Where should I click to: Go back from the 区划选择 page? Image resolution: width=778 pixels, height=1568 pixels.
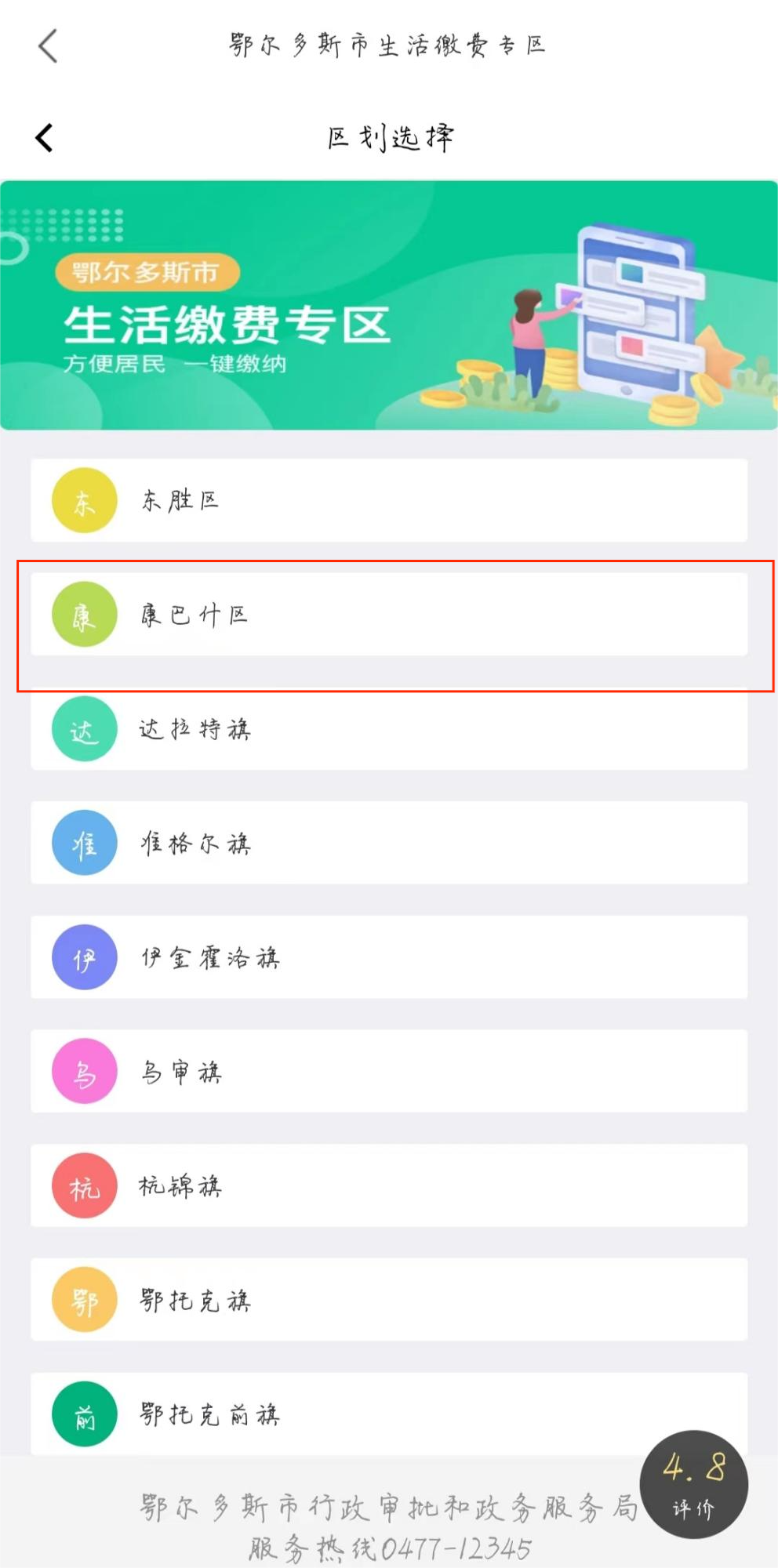click(x=45, y=138)
